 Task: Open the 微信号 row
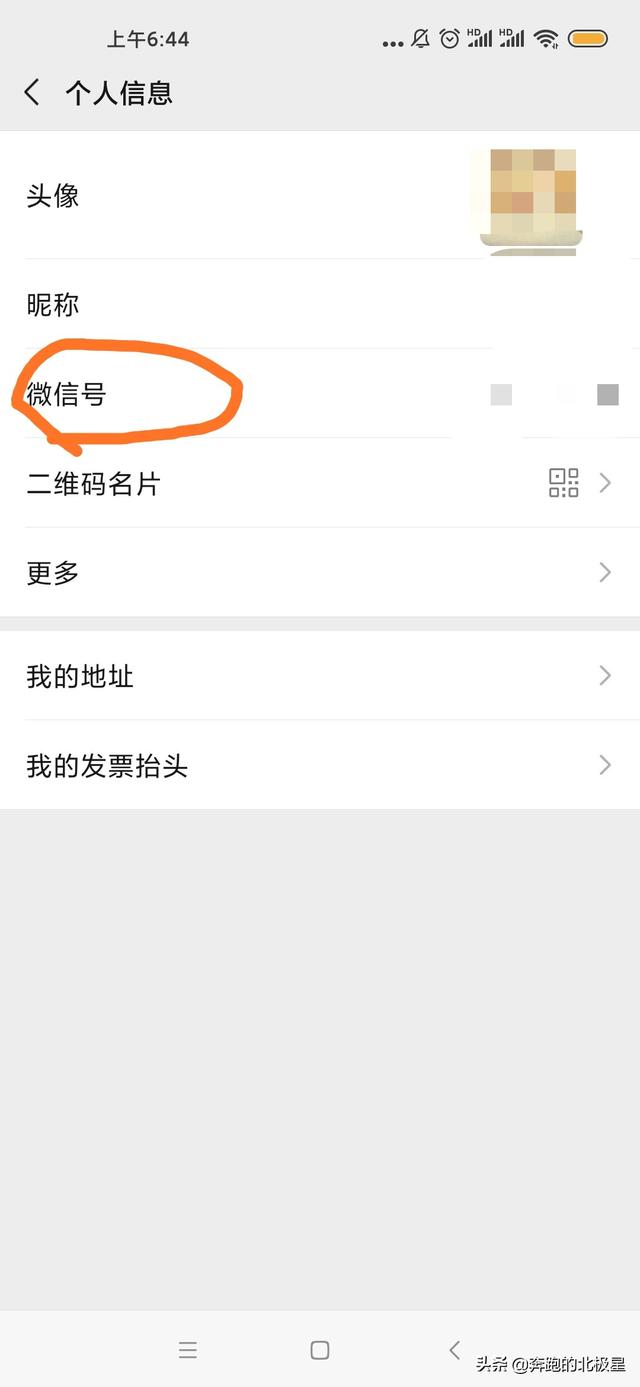pos(320,394)
